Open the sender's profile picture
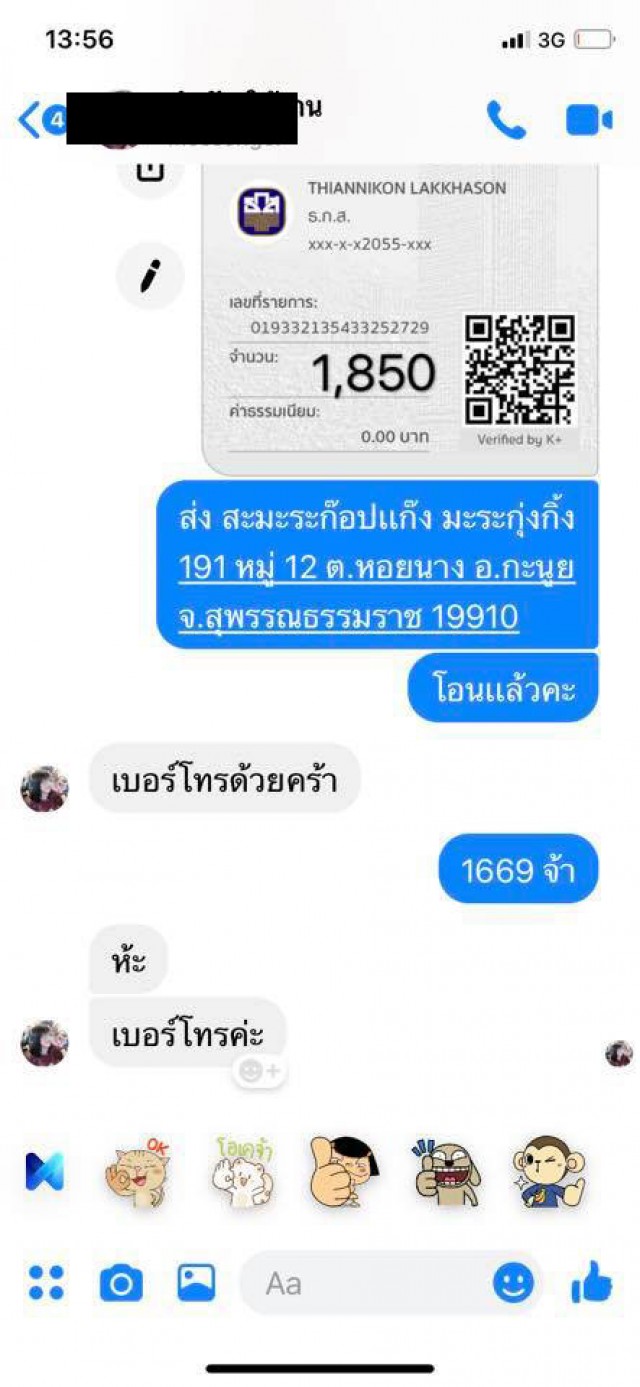This screenshot has height=1387, width=640. 45,1043
